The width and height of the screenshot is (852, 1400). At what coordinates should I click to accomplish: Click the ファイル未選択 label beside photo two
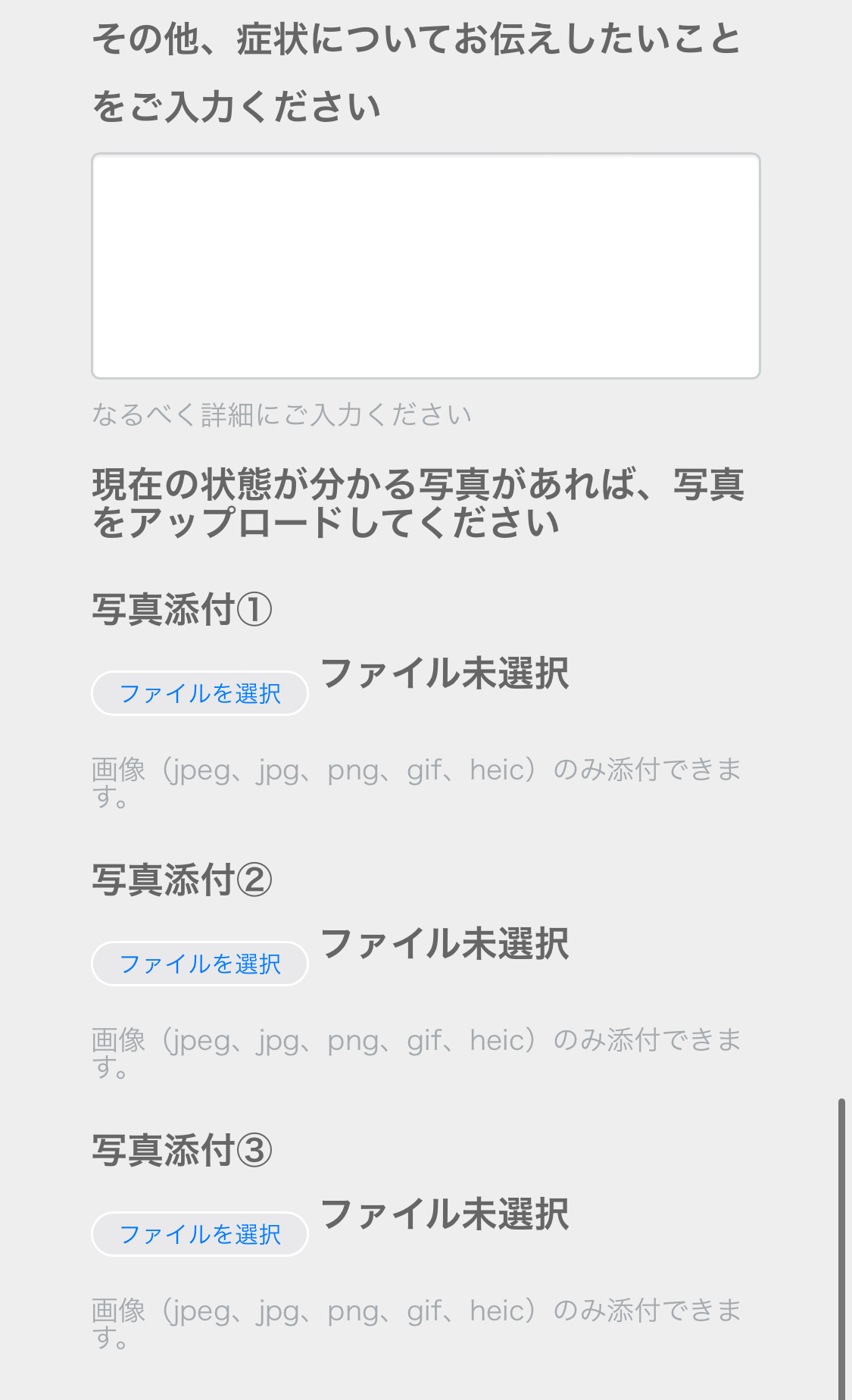(x=447, y=947)
